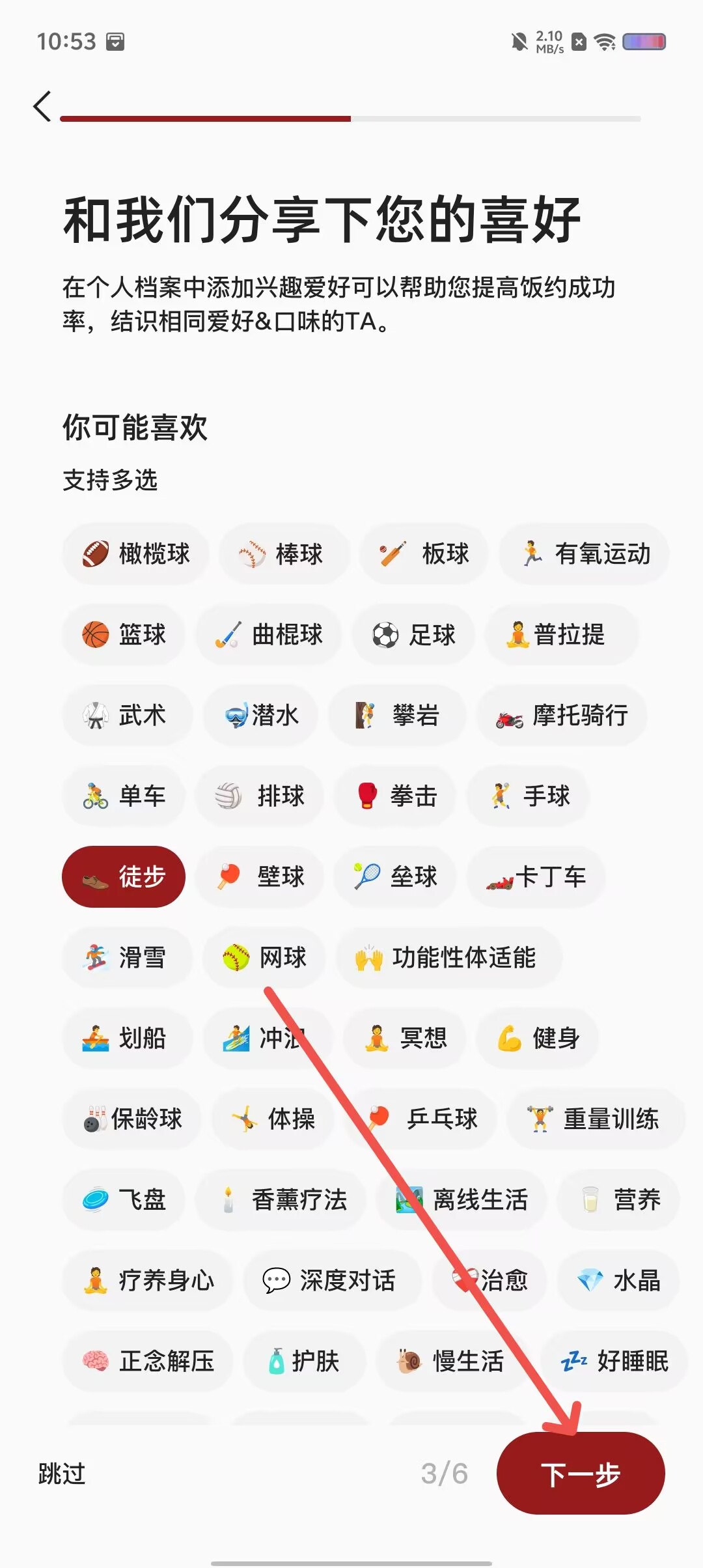Image resolution: width=703 pixels, height=1568 pixels.
Task: Add 潜水 to your interests
Action: click(261, 715)
